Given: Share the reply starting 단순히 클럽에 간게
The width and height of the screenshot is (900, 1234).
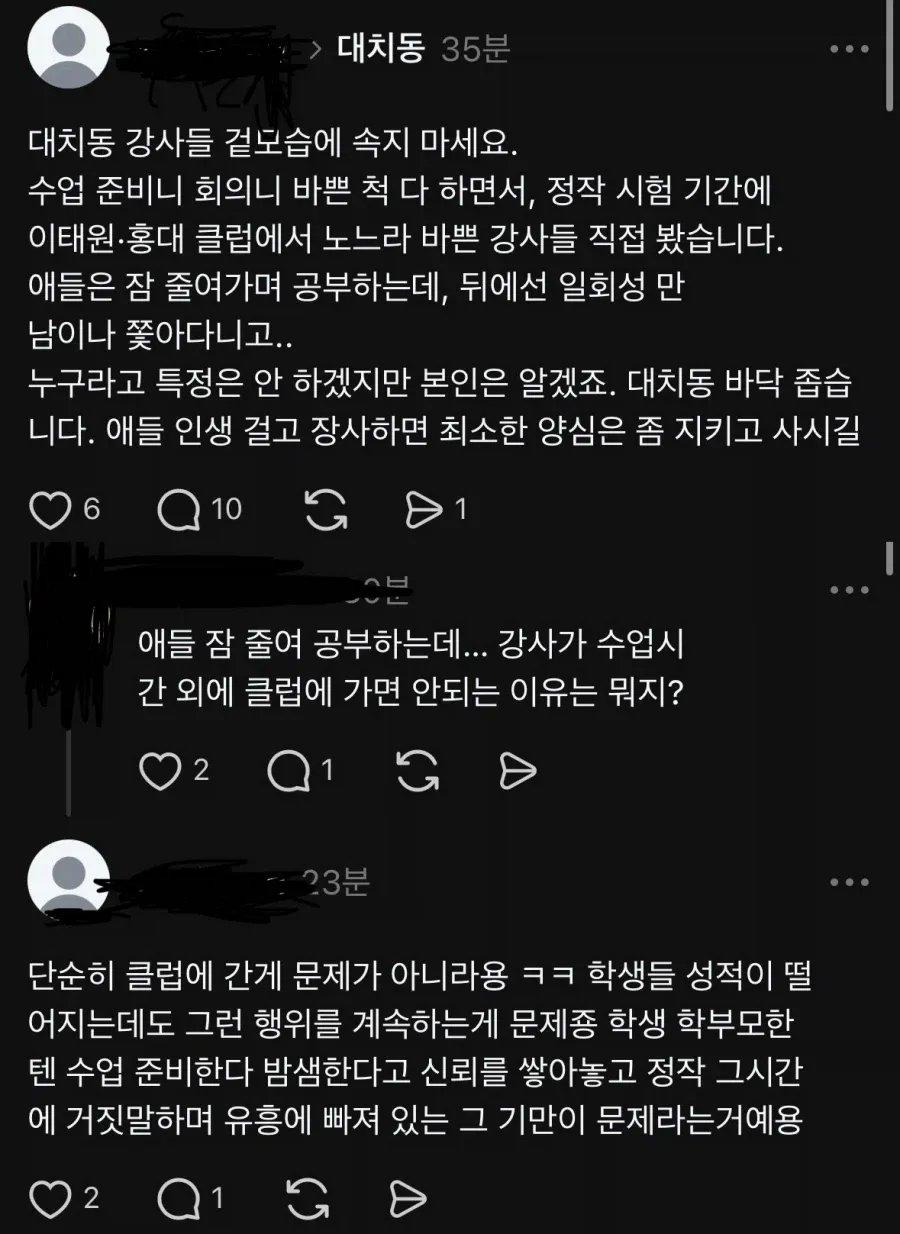Looking at the screenshot, I should pyautogui.click(x=408, y=1198).
